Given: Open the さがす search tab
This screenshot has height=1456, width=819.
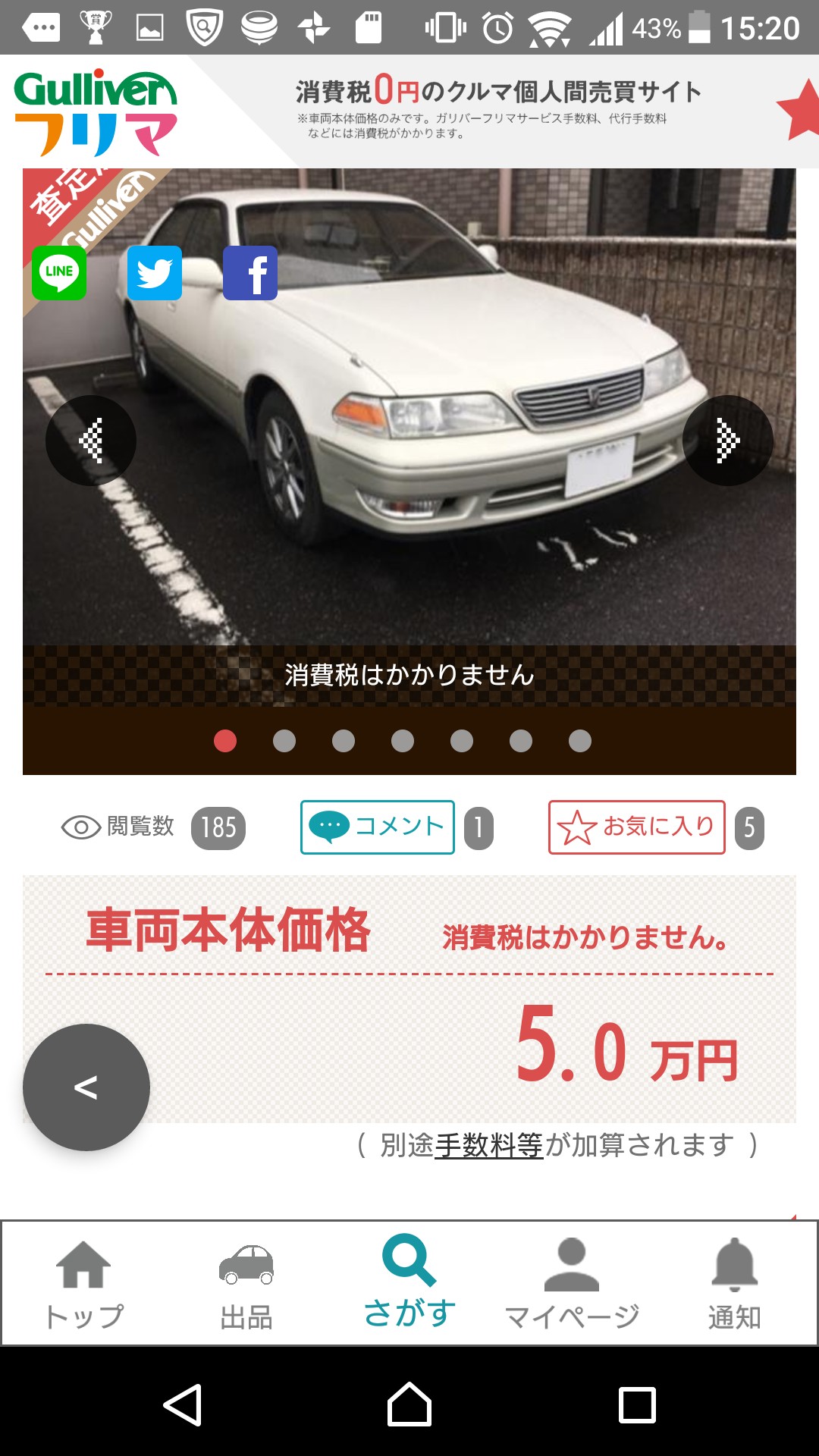Looking at the screenshot, I should [409, 1283].
